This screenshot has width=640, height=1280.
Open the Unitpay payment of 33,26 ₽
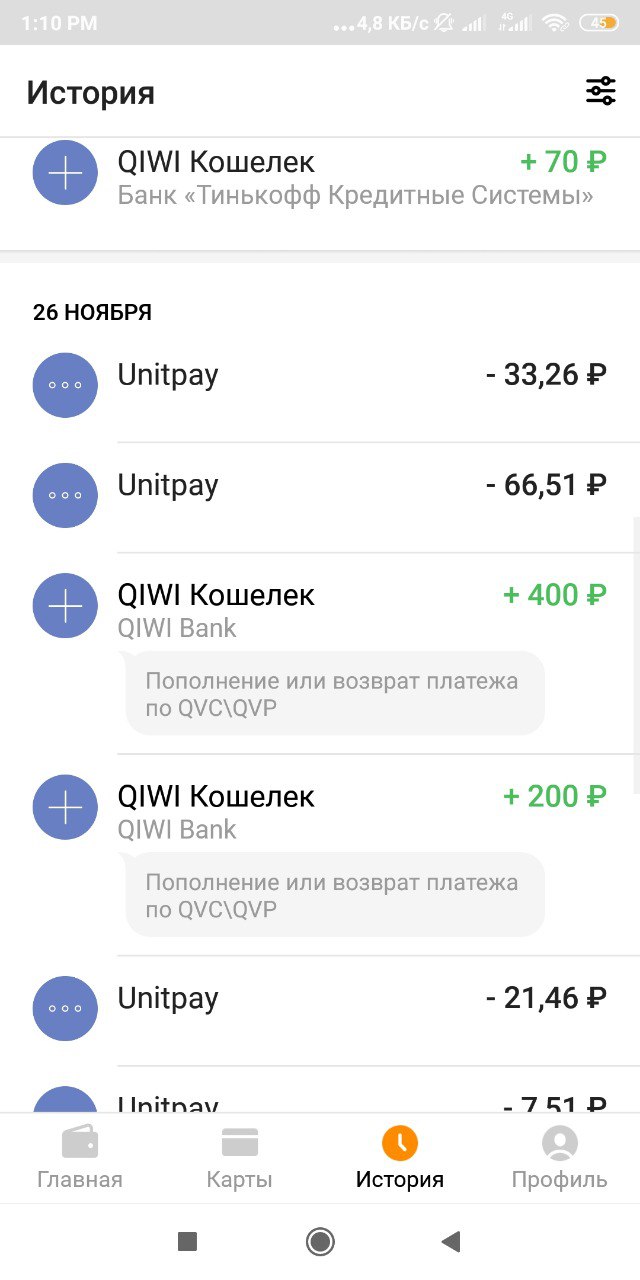pyautogui.click(x=320, y=387)
